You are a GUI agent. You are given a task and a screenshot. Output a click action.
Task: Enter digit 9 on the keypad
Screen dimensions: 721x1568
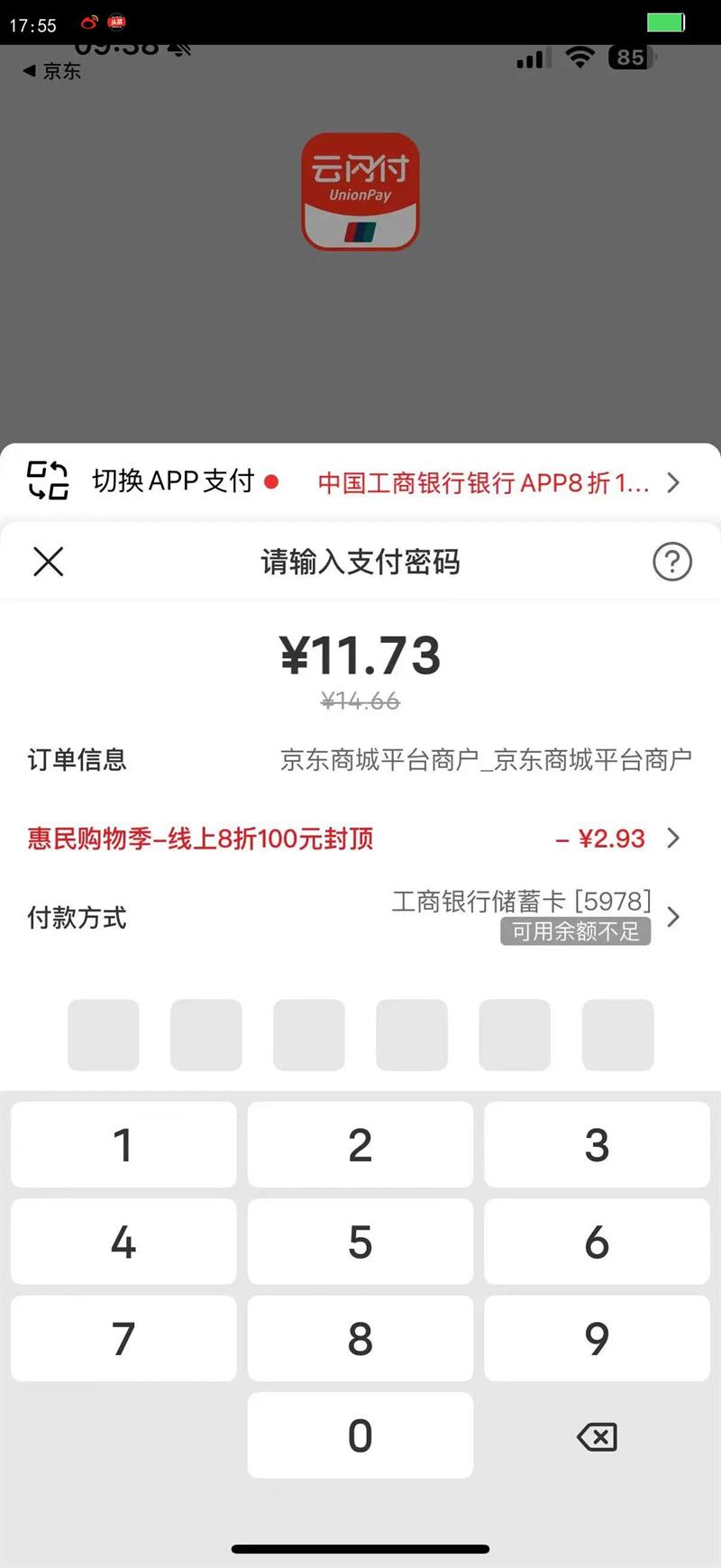pos(597,1338)
